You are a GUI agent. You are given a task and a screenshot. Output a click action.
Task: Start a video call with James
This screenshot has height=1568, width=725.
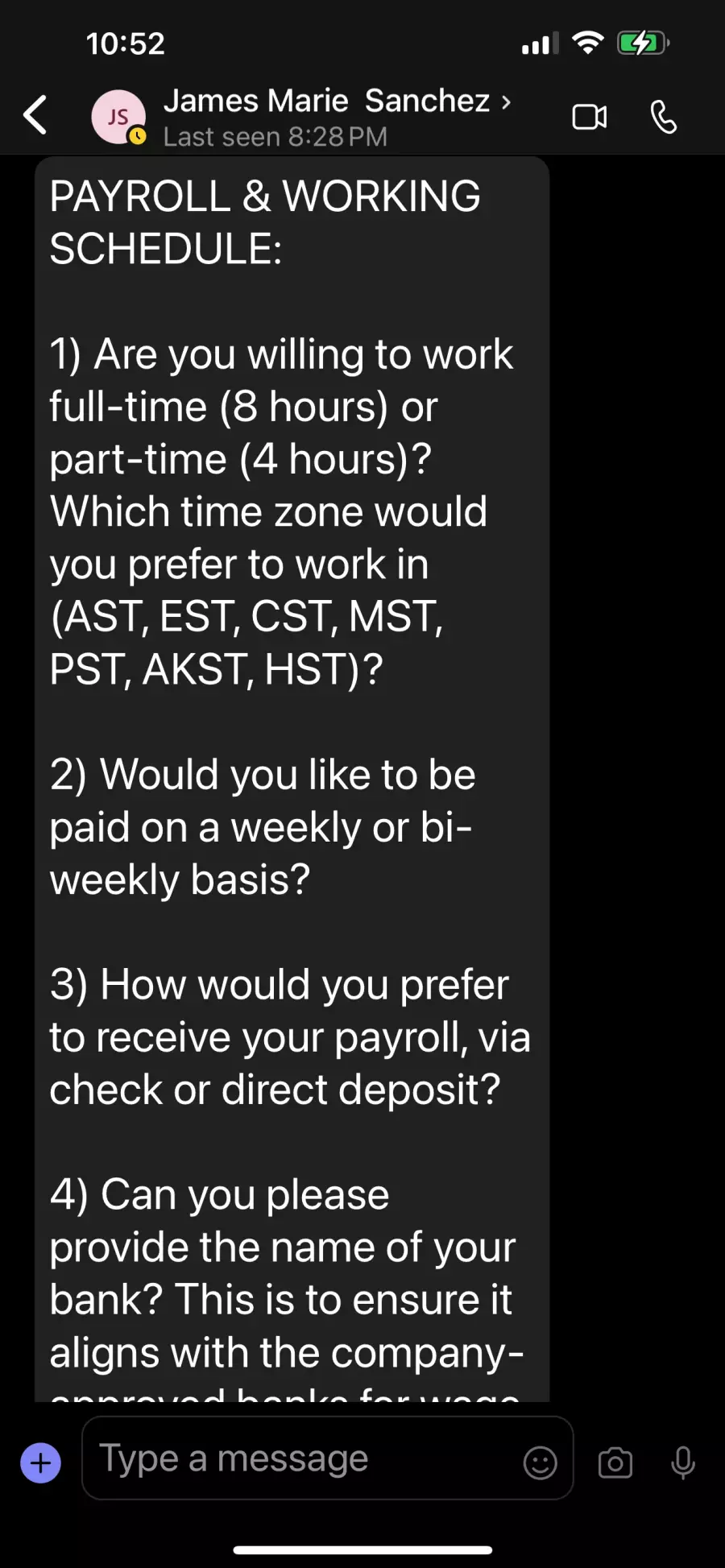point(590,117)
